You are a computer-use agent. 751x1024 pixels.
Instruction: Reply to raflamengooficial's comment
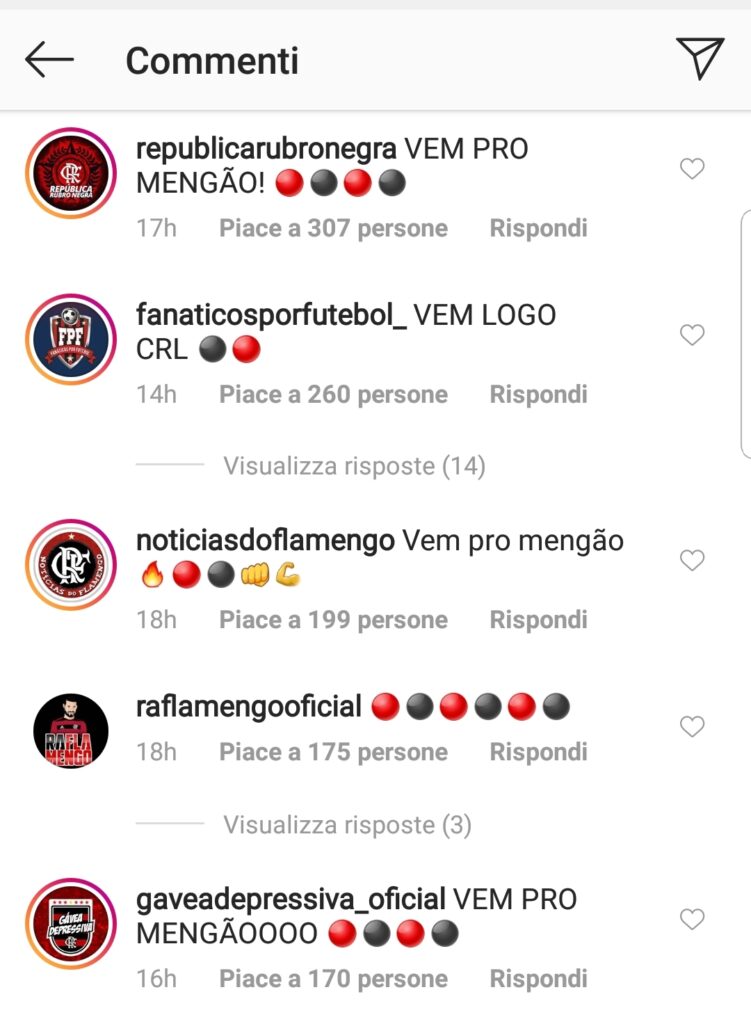538,752
